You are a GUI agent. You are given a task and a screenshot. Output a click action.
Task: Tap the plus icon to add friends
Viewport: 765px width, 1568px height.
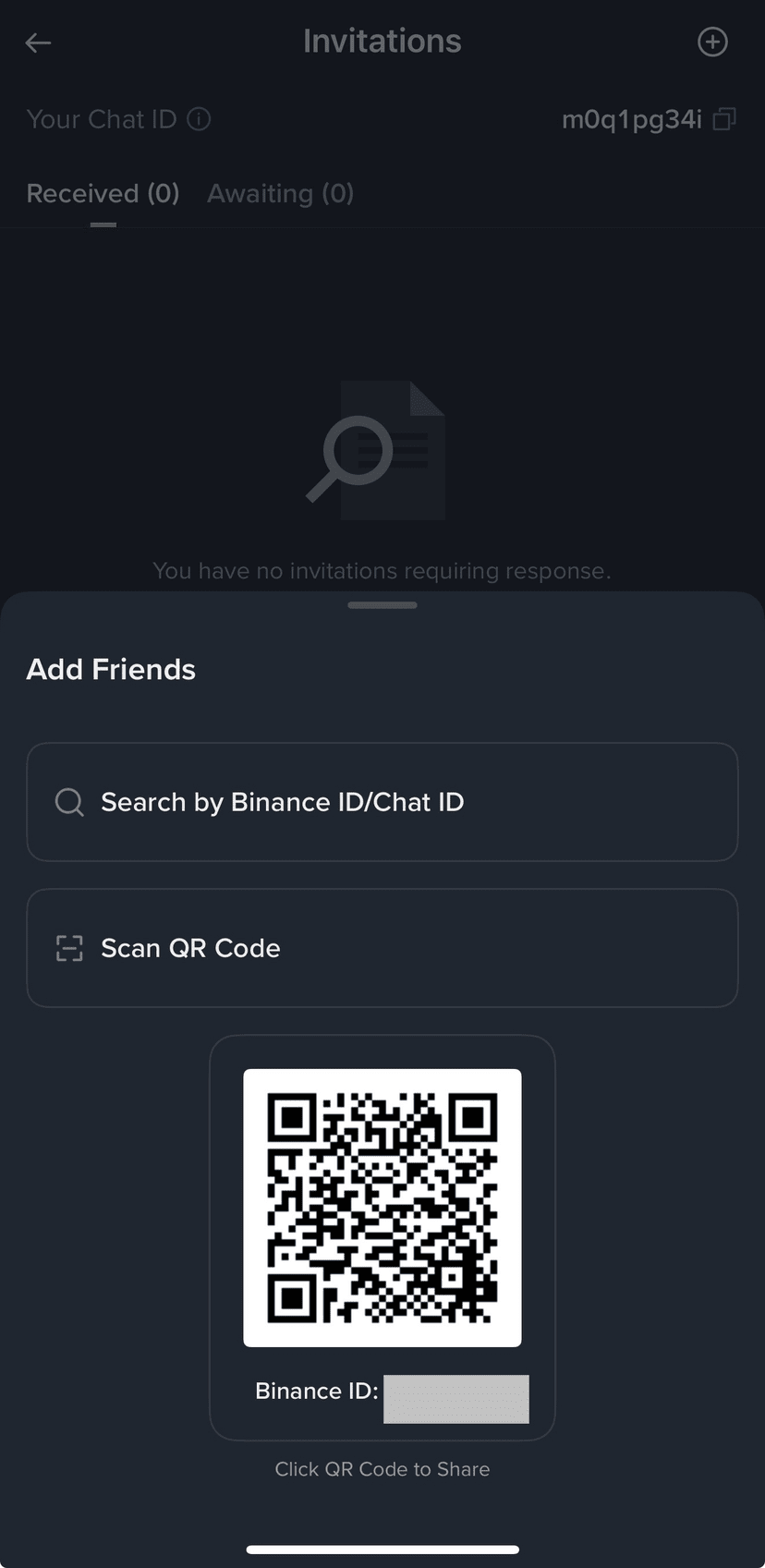(712, 42)
